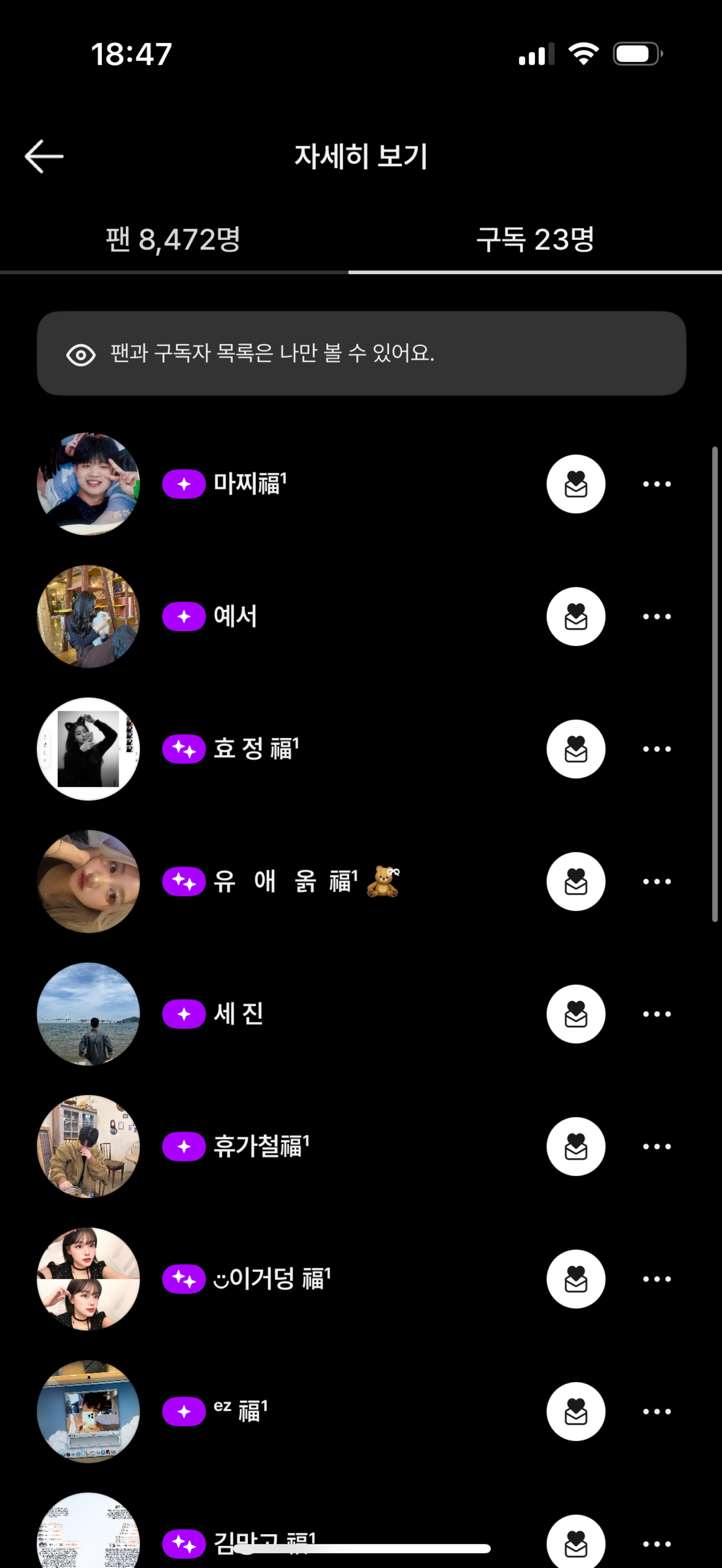The width and height of the screenshot is (722, 1568).
Task: Tap the letter icon beside 예서
Action: (575, 617)
